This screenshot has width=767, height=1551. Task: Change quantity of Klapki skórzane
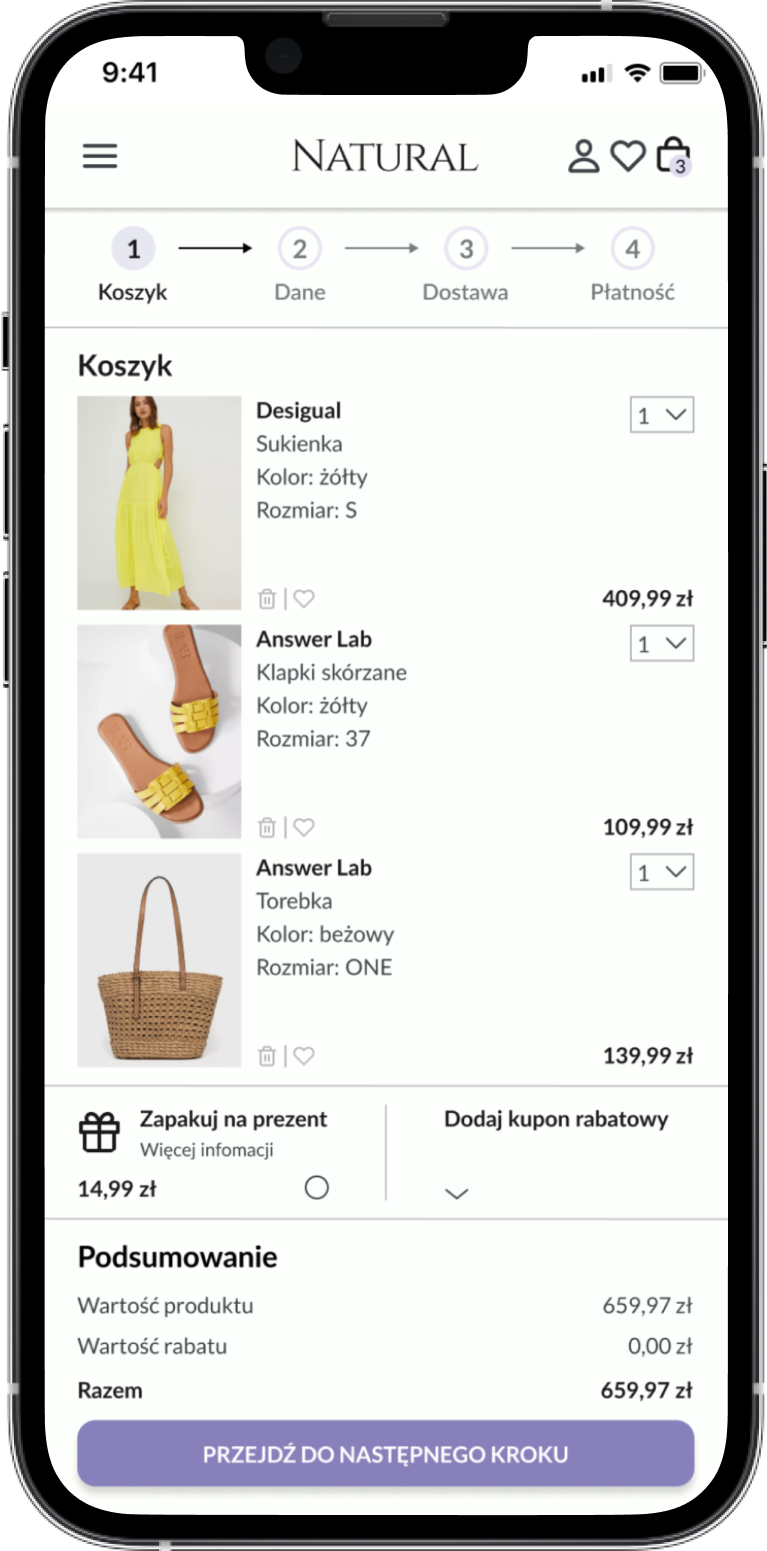[x=662, y=644]
